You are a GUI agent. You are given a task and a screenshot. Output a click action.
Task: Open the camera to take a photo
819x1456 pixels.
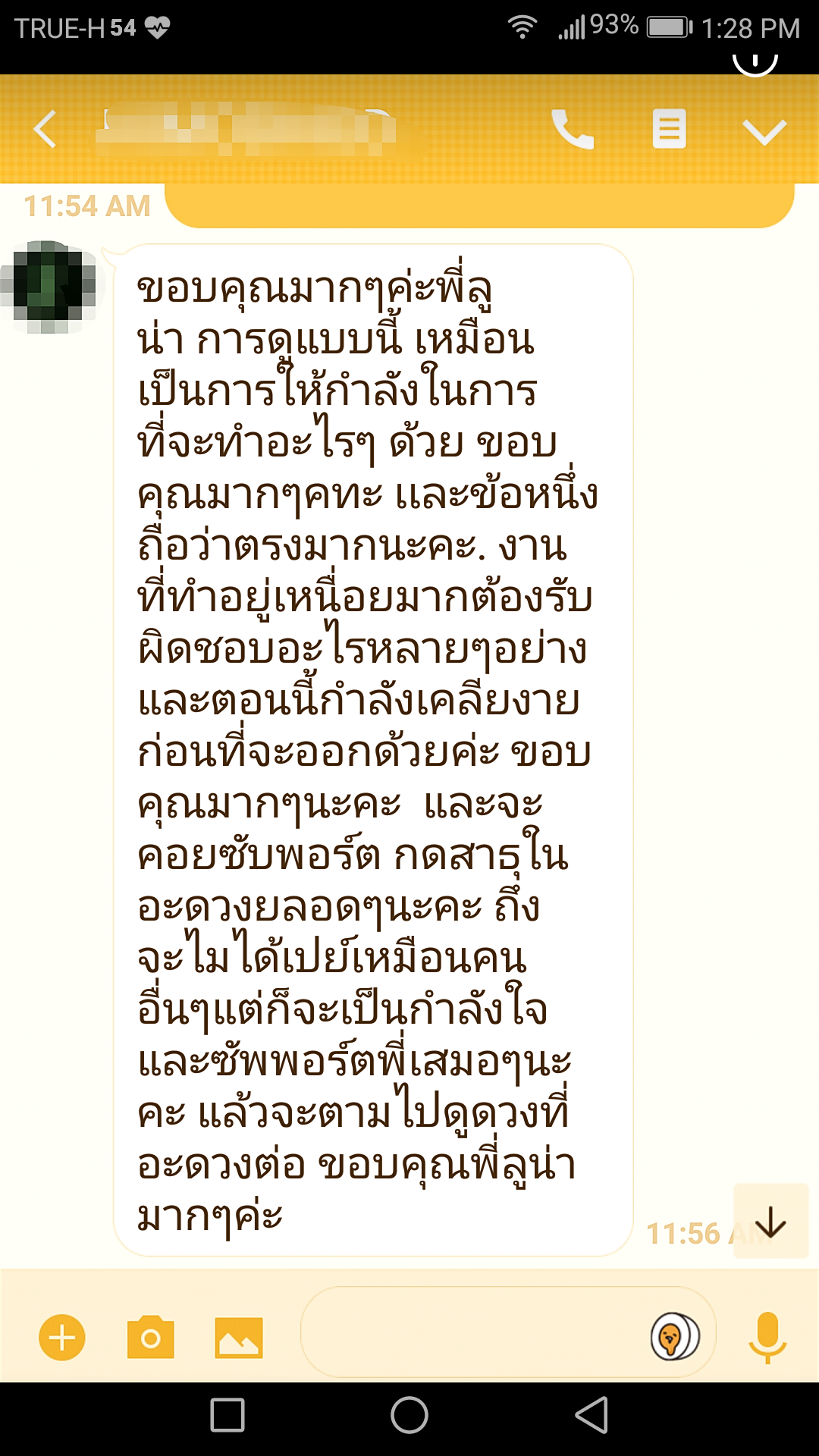150,1338
